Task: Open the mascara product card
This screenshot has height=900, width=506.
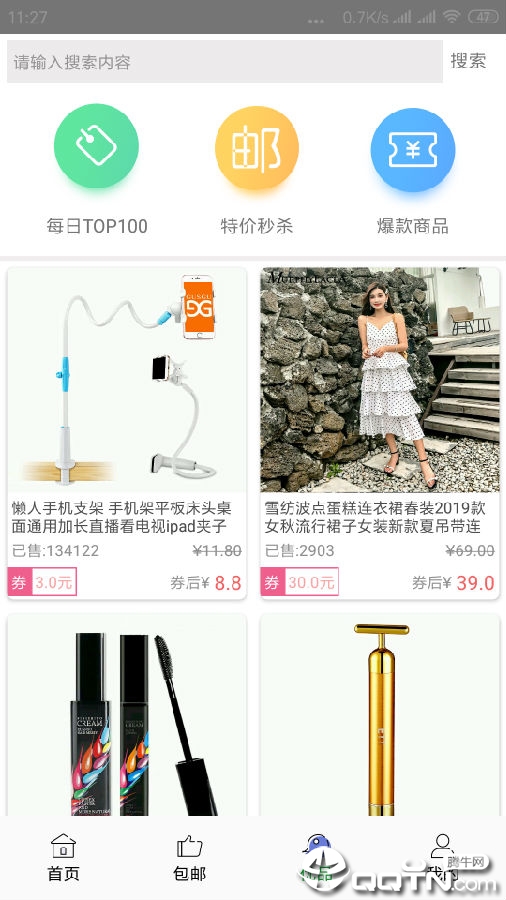Action: [127, 715]
